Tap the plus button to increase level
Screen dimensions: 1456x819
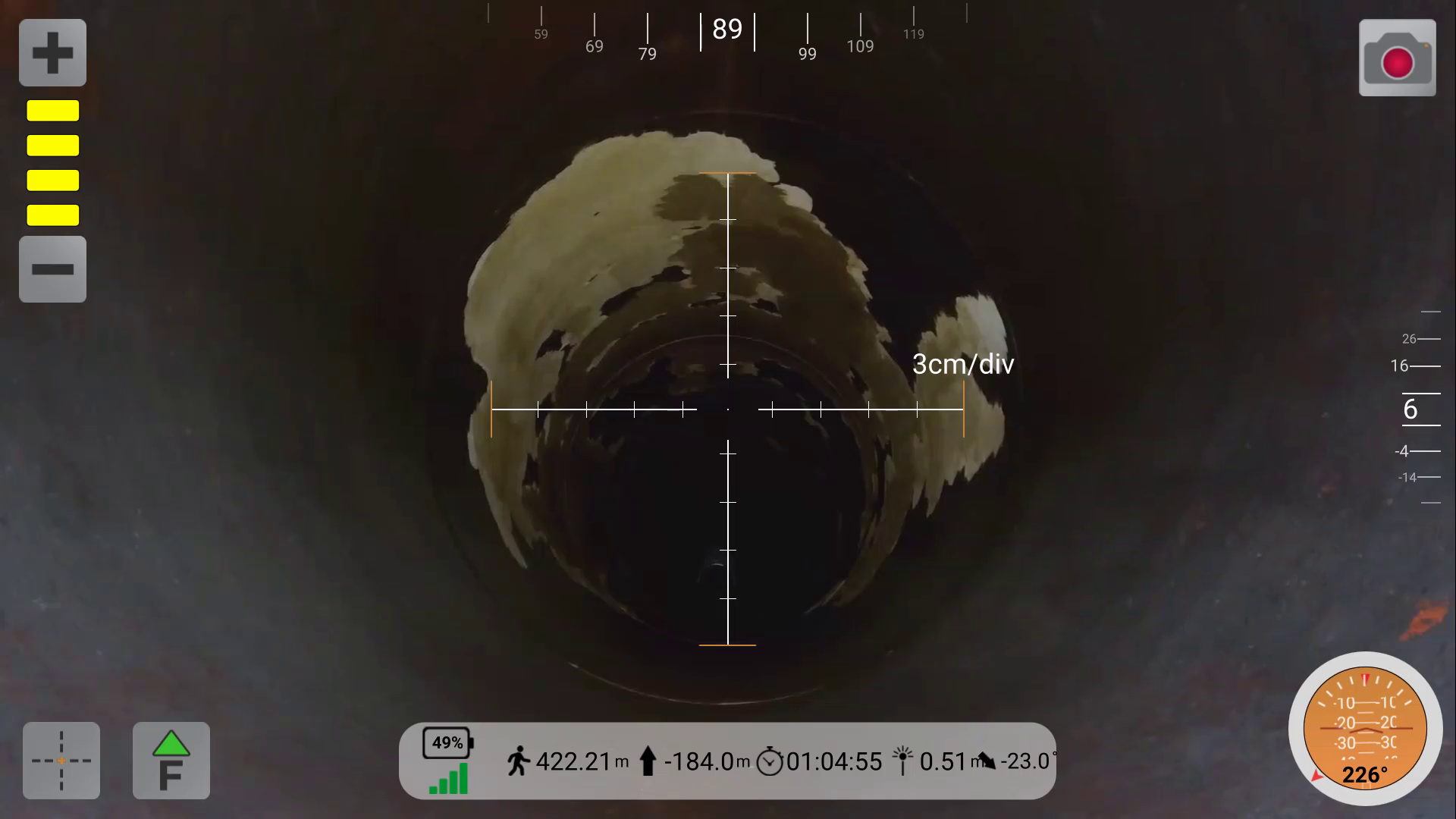tap(52, 53)
